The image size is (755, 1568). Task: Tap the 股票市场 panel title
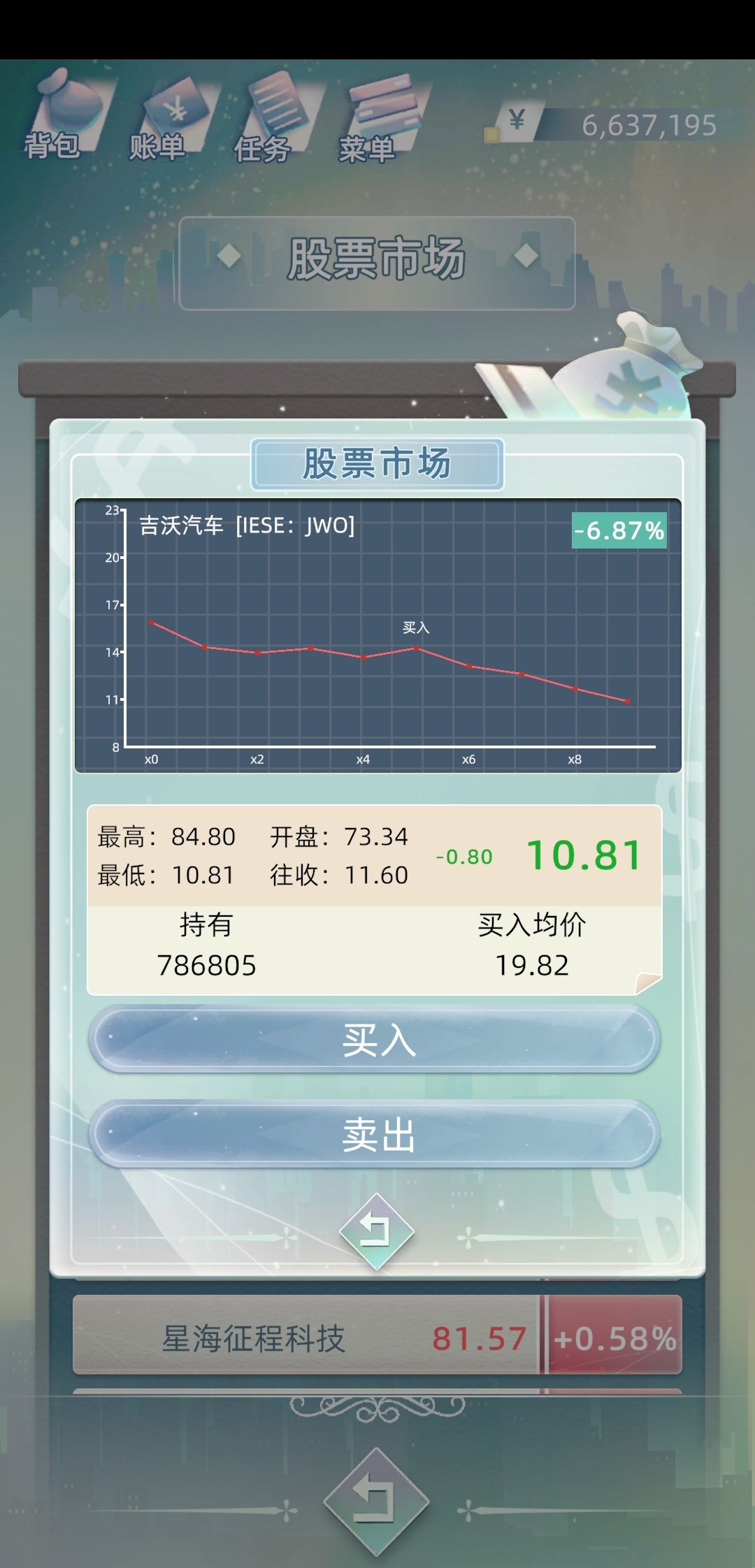(375, 463)
